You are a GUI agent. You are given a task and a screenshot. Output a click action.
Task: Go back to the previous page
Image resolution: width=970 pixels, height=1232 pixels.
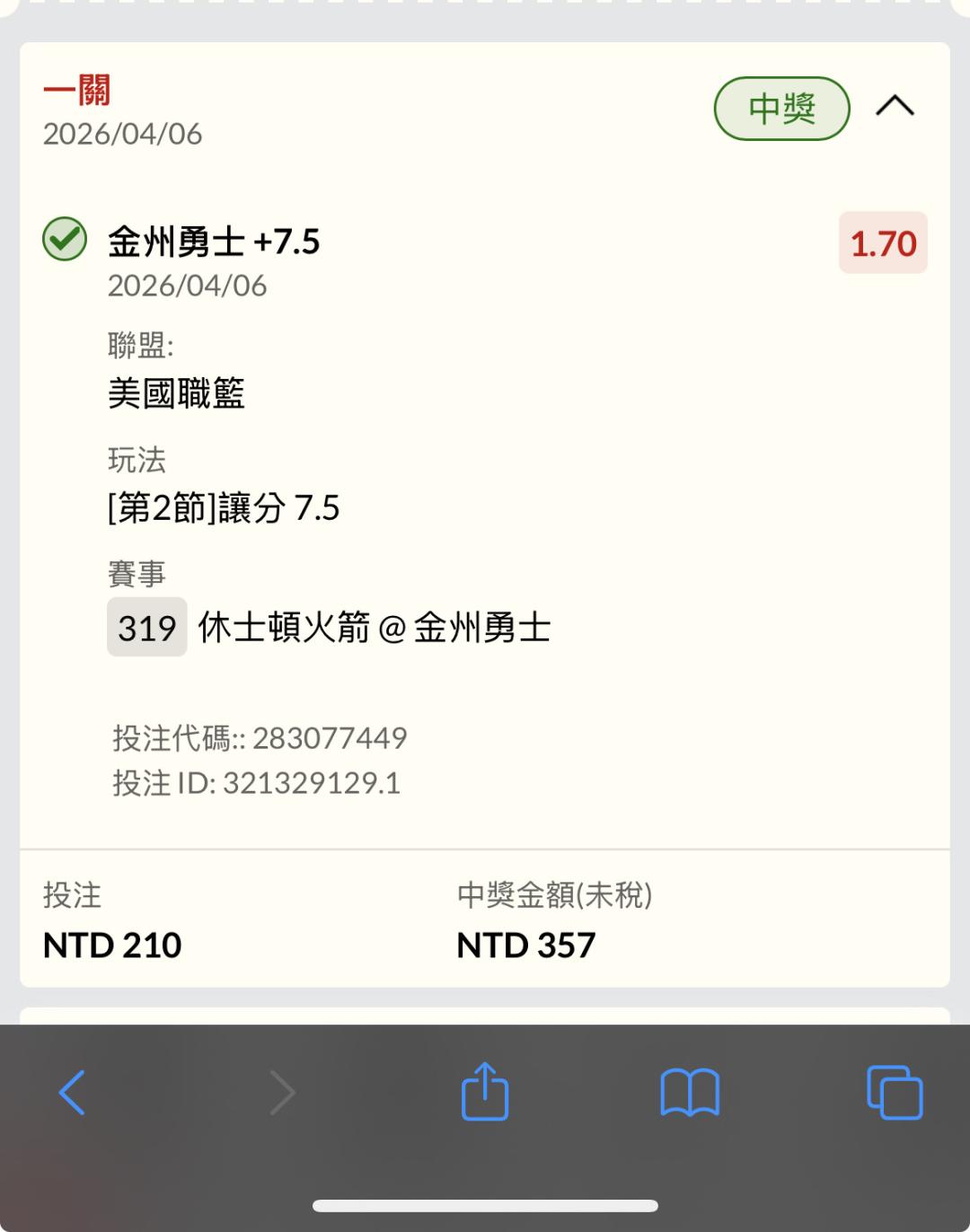click(x=73, y=1093)
